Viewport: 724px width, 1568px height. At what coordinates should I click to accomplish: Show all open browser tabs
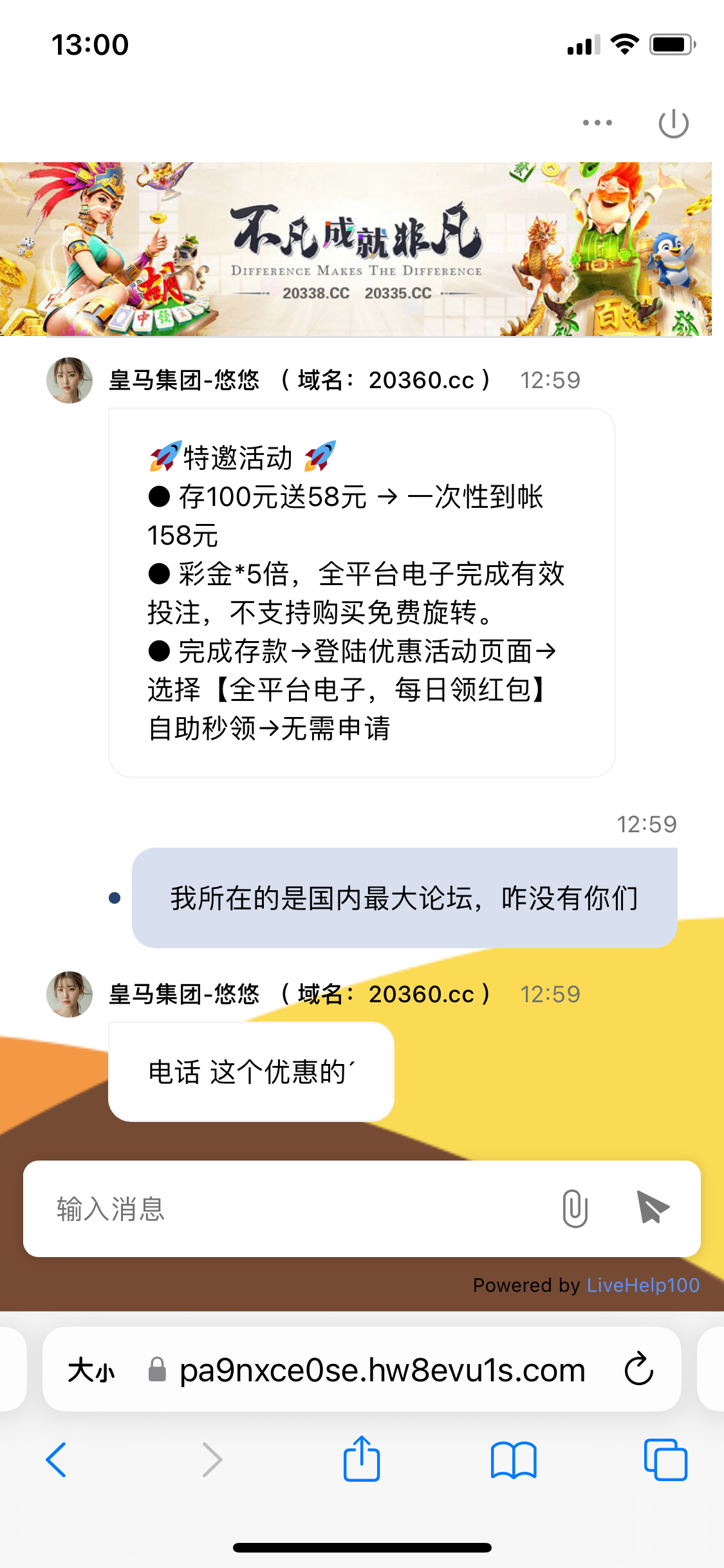[665, 1459]
